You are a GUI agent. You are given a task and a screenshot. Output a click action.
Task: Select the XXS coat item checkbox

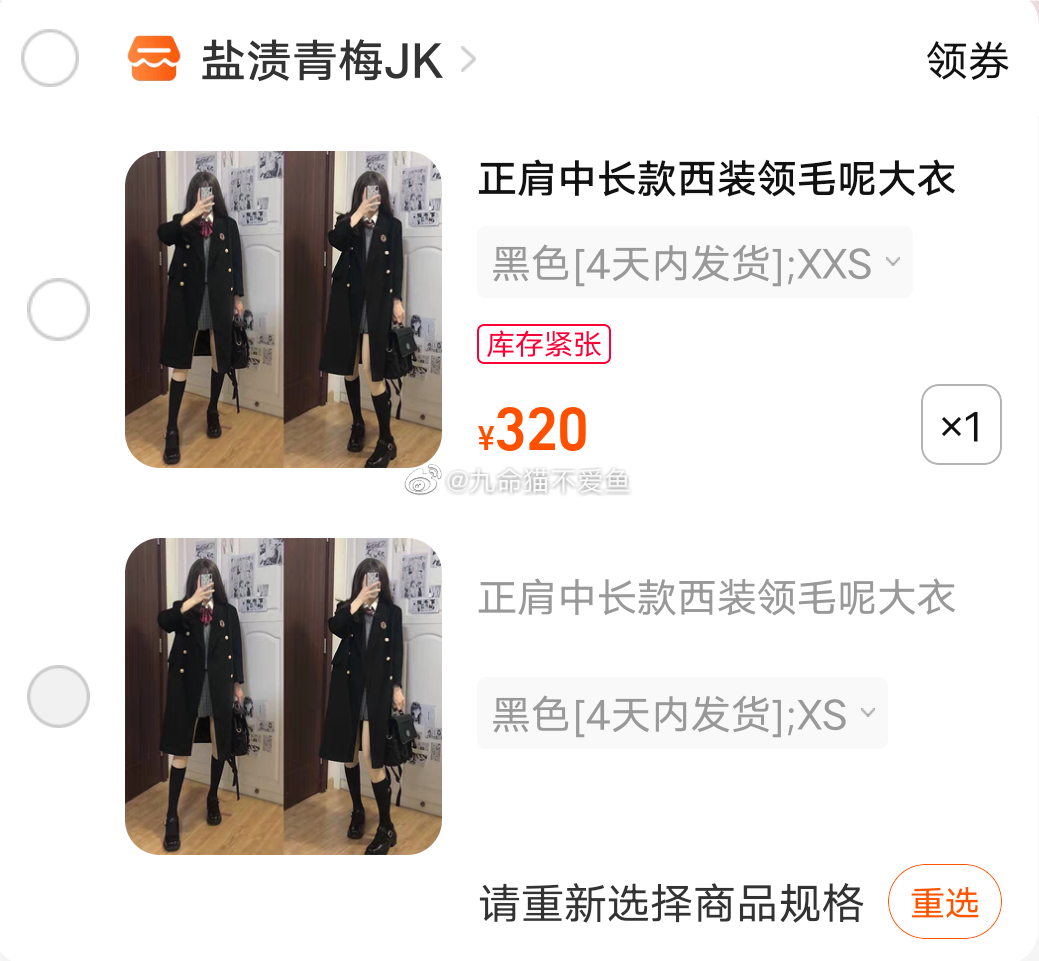tap(58, 310)
